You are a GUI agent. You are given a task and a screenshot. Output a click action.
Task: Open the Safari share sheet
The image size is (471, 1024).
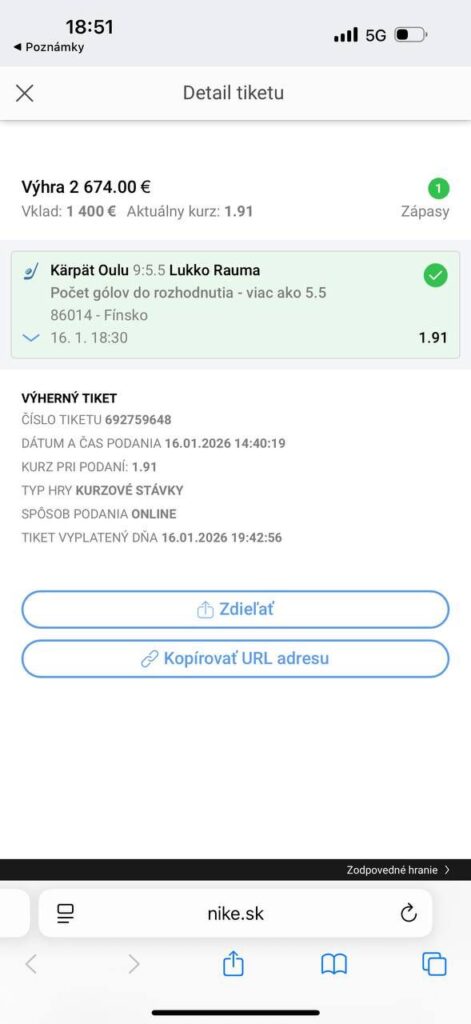233,963
